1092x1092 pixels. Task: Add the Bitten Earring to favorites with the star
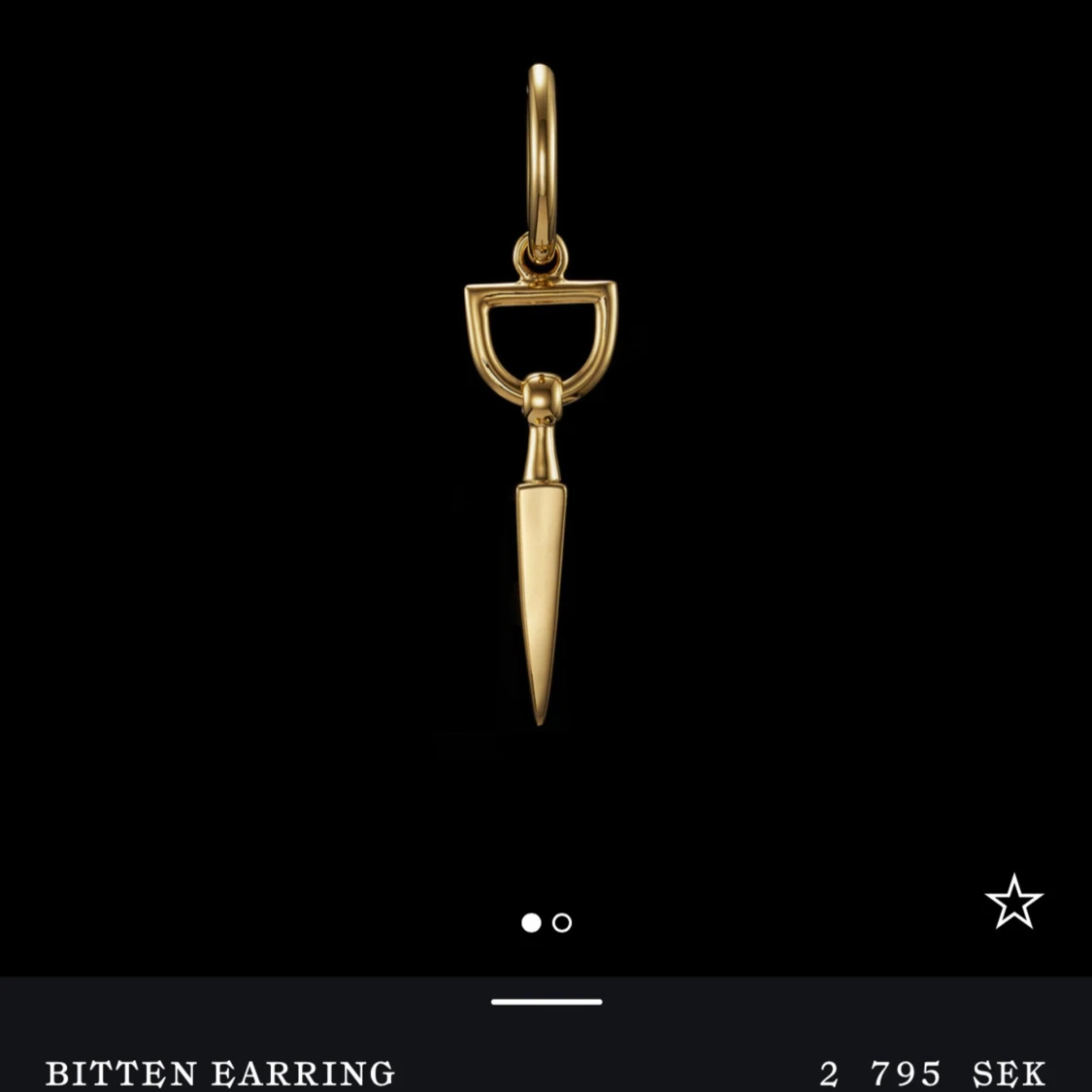tap(1013, 902)
